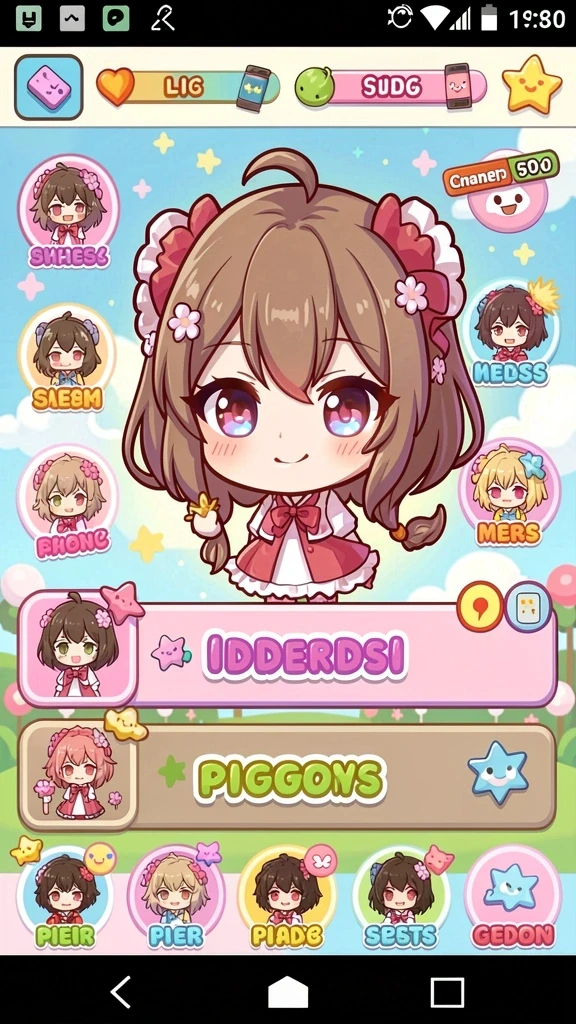Choose the MERS blonde character avatar
Screen dimensions: 576x1024
pyautogui.click(x=509, y=494)
